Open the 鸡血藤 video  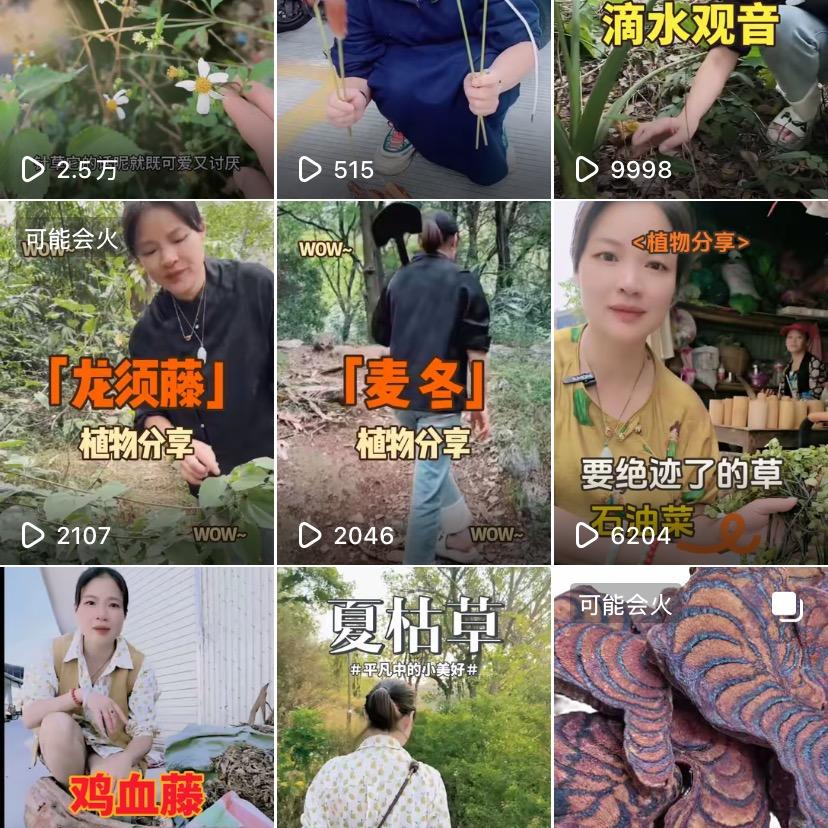tap(137, 697)
